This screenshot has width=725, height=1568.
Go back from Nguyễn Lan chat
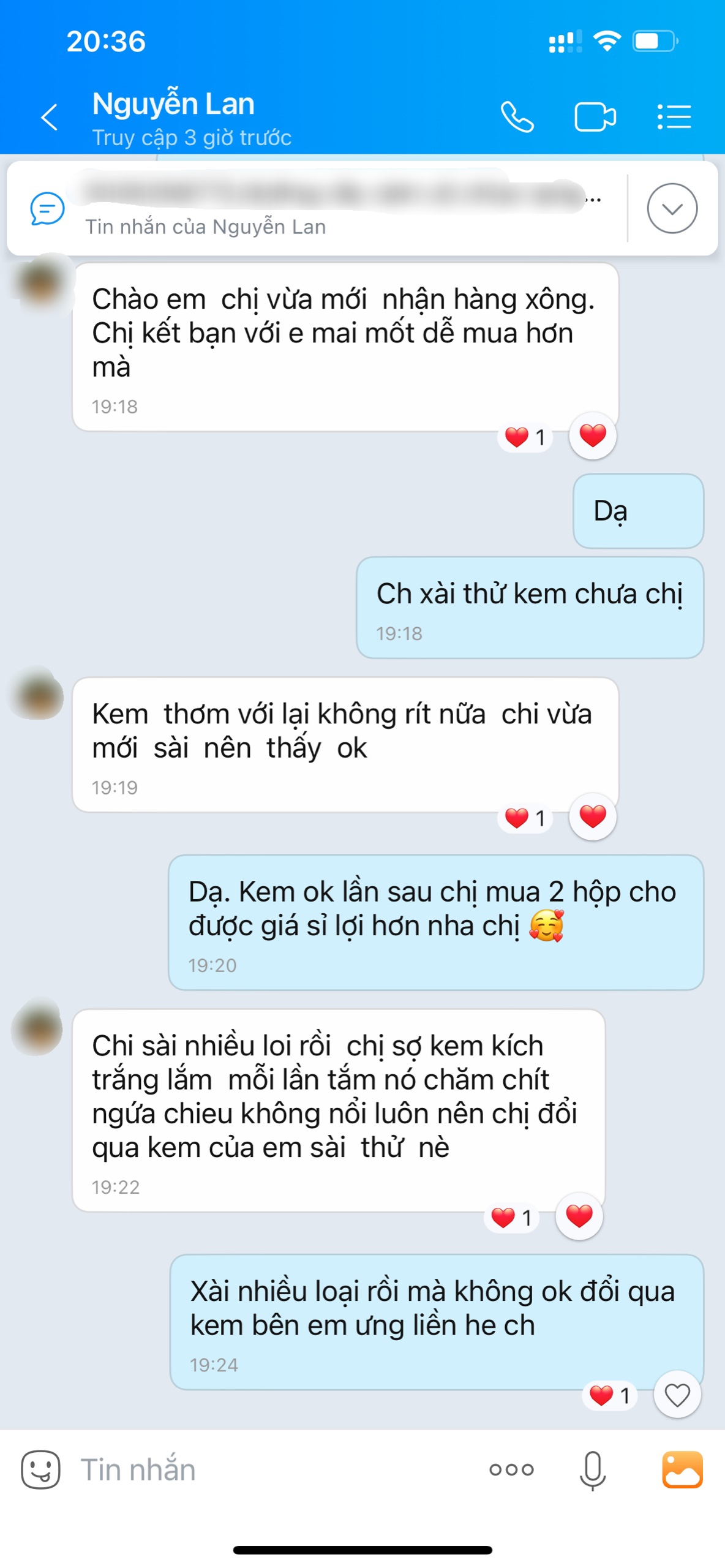pos(49,117)
